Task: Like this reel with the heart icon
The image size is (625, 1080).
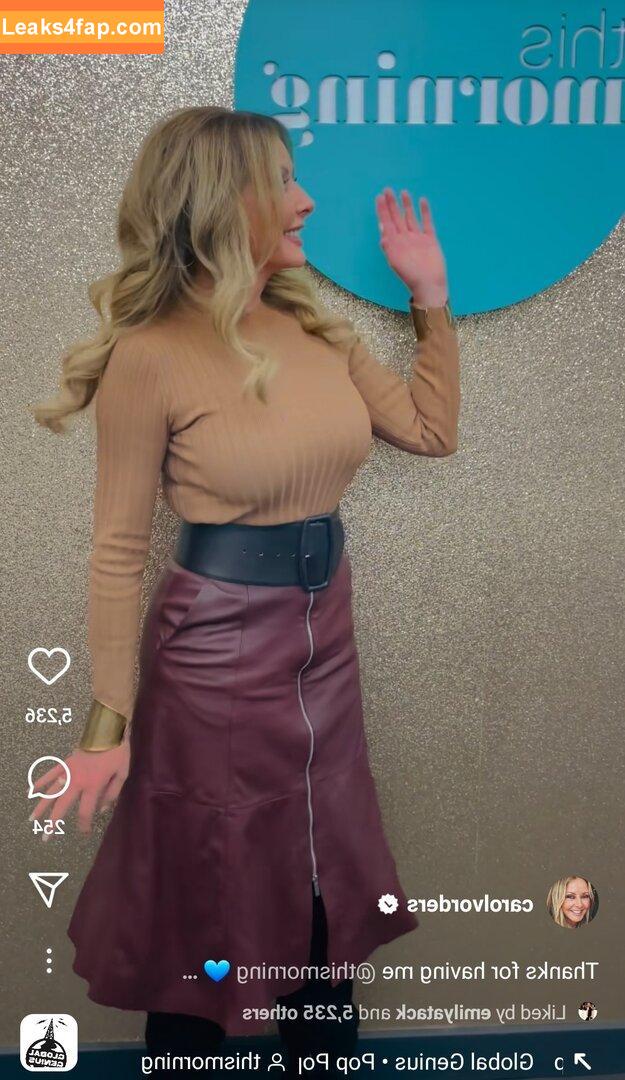Action: pyautogui.click(x=49, y=666)
